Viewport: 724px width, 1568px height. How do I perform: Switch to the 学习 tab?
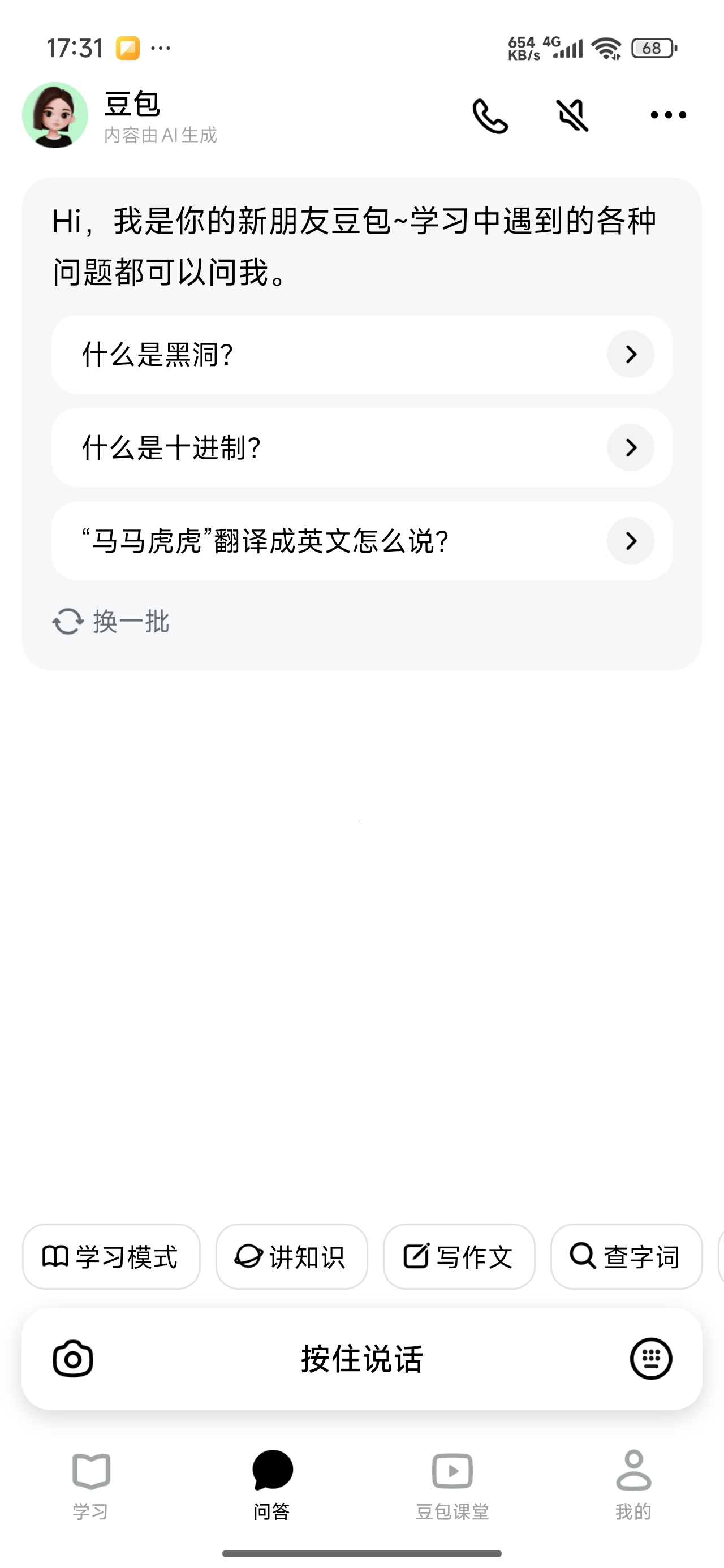90,1485
